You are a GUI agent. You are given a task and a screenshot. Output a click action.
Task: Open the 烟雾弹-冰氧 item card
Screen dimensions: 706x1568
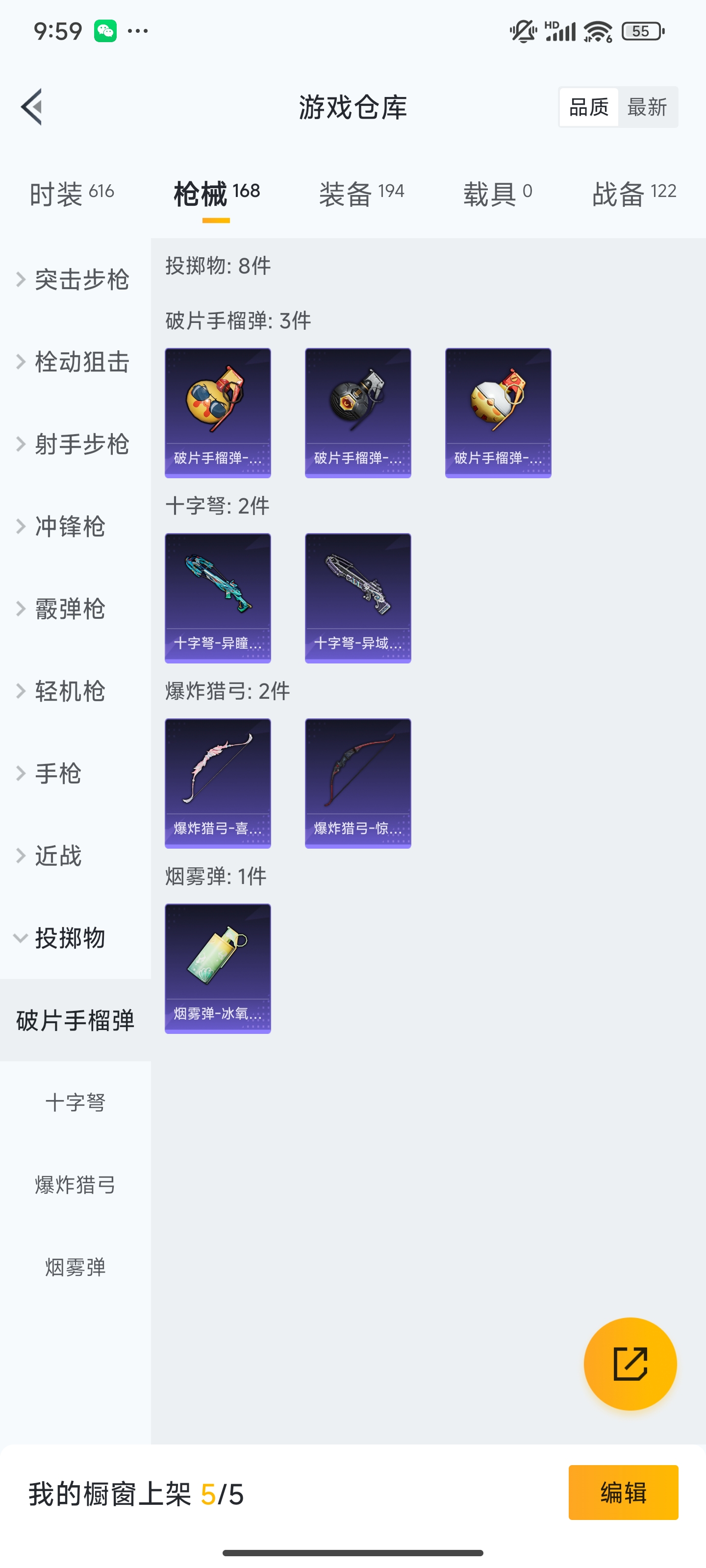click(x=218, y=968)
